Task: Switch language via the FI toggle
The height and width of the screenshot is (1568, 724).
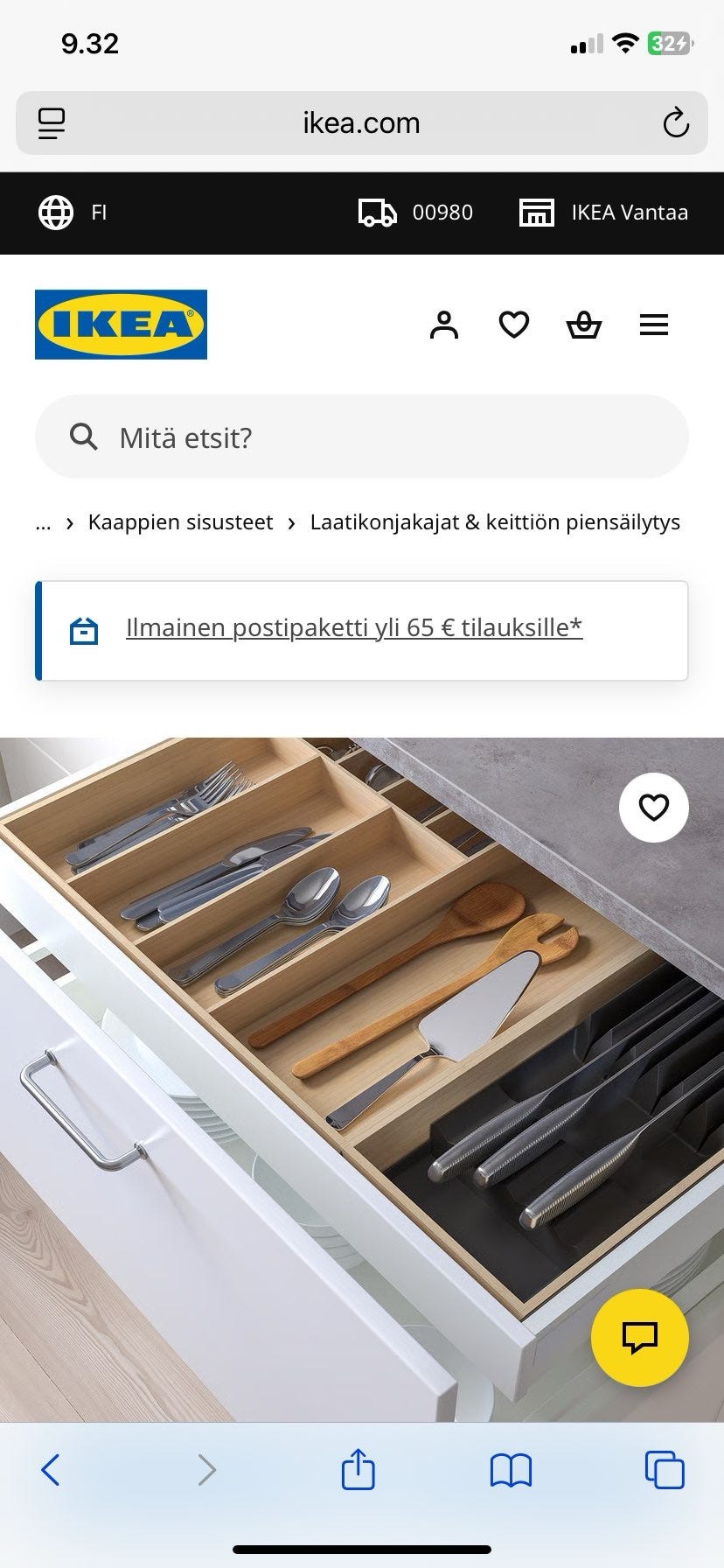Action: (98, 212)
